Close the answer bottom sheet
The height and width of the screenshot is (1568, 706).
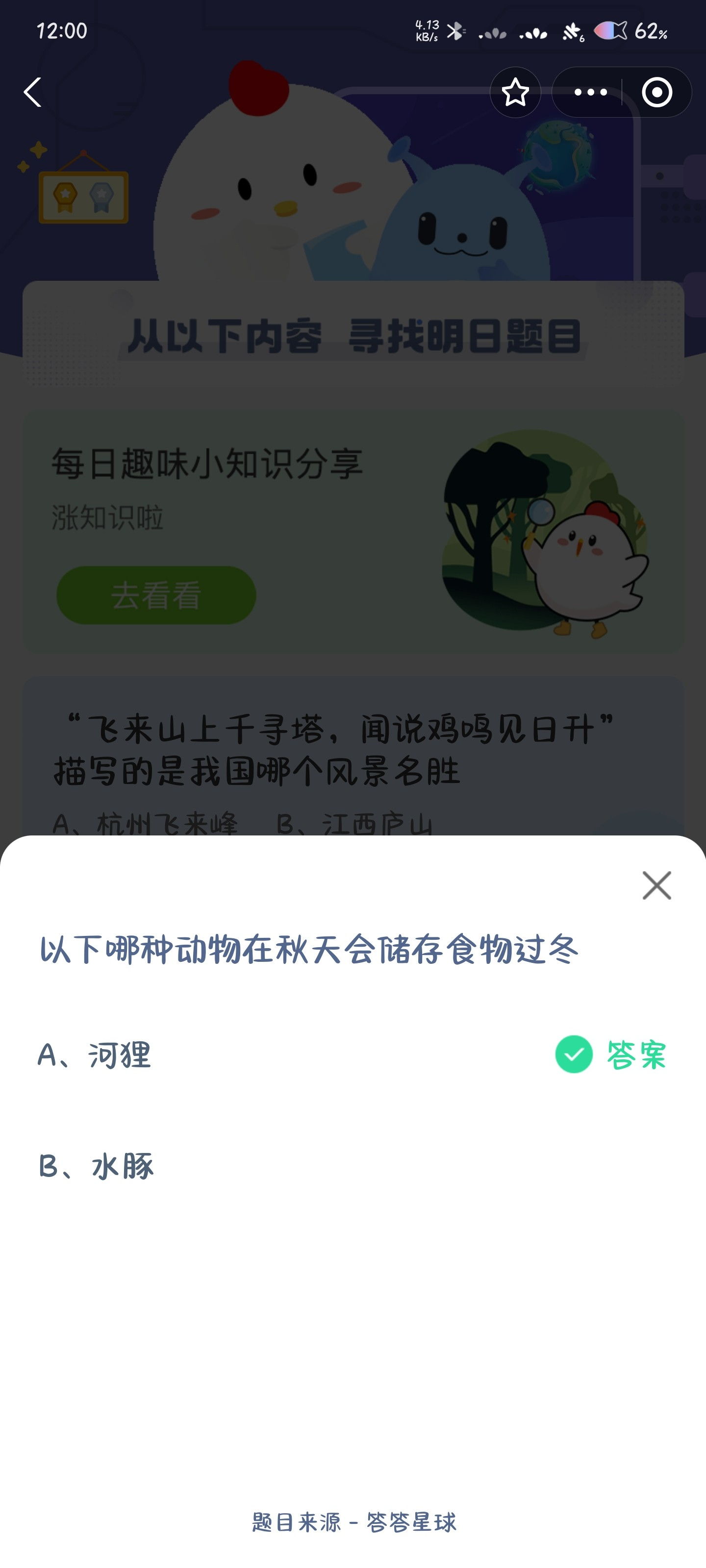tap(656, 884)
